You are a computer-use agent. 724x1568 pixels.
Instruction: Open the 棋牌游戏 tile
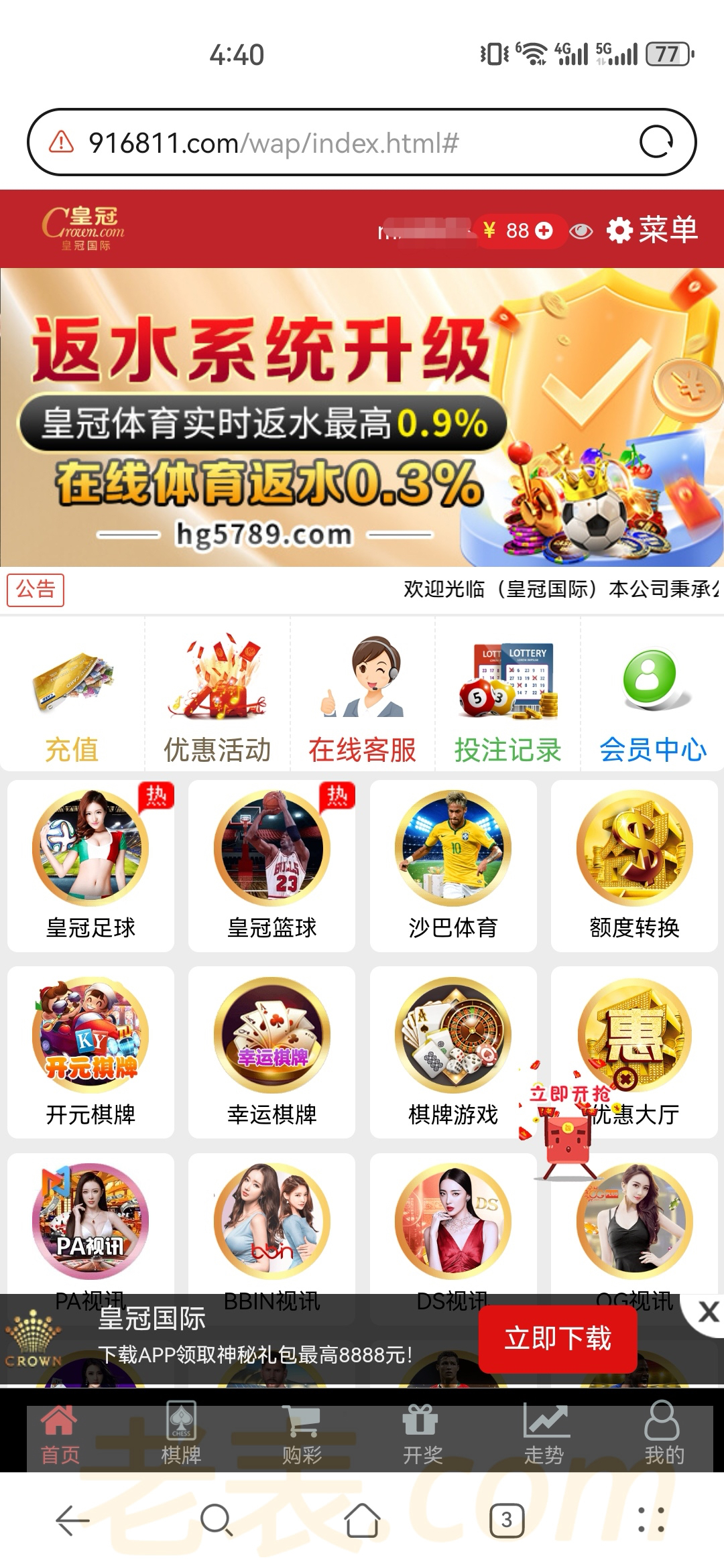coord(453,1051)
